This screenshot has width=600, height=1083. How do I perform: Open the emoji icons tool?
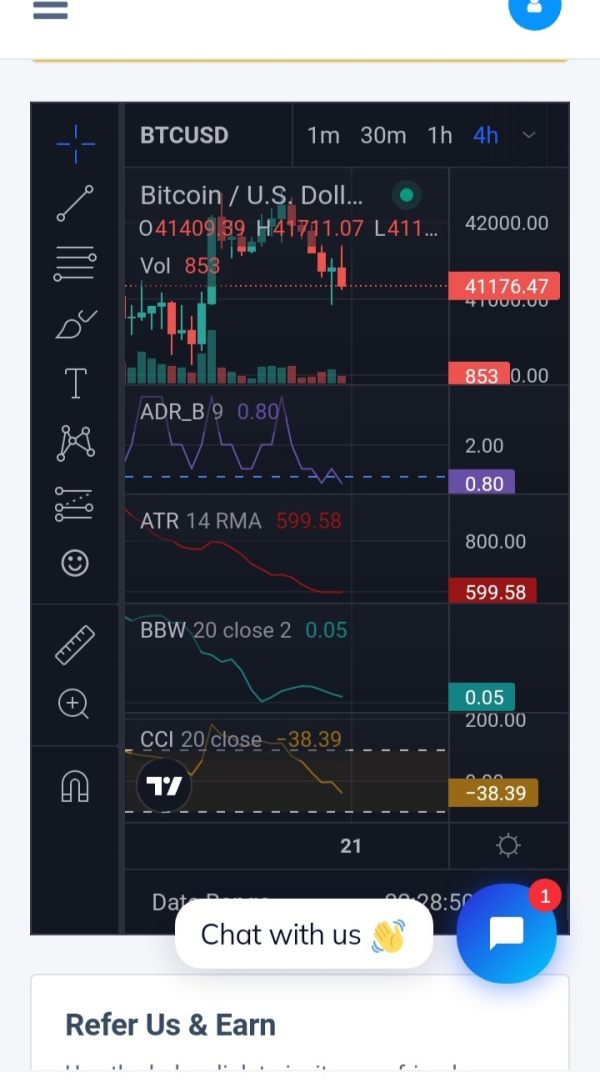click(x=75, y=562)
